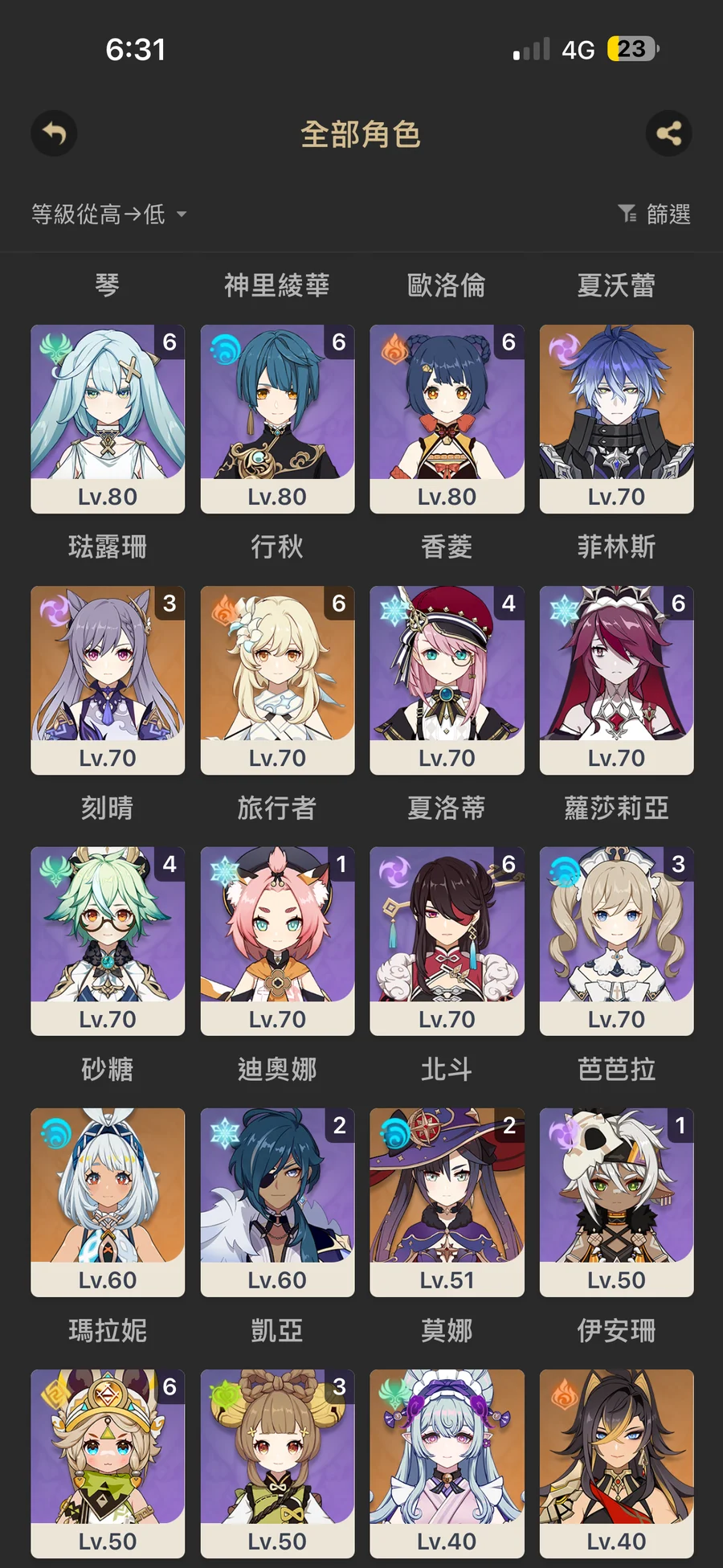Open 菲林斯 character card

pyautogui.click(x=616, y=418)
